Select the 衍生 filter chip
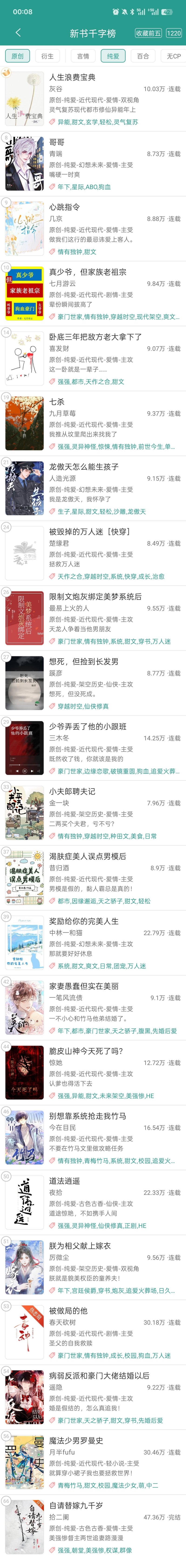The height and width of the screenshot is (1568, 186). point(47,56)
